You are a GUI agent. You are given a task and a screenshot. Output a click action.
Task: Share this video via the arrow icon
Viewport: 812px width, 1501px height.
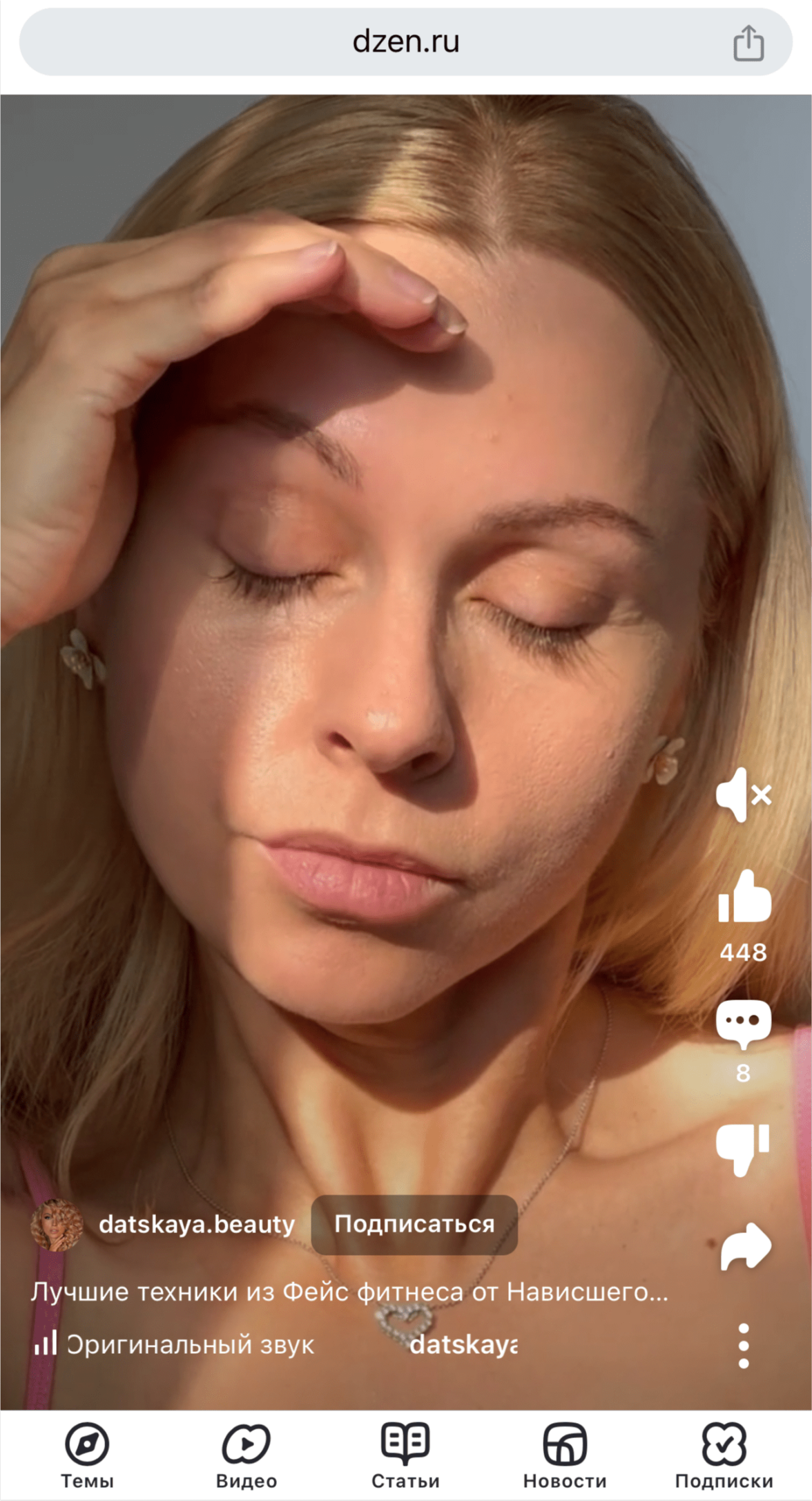tap(745, 1247)
